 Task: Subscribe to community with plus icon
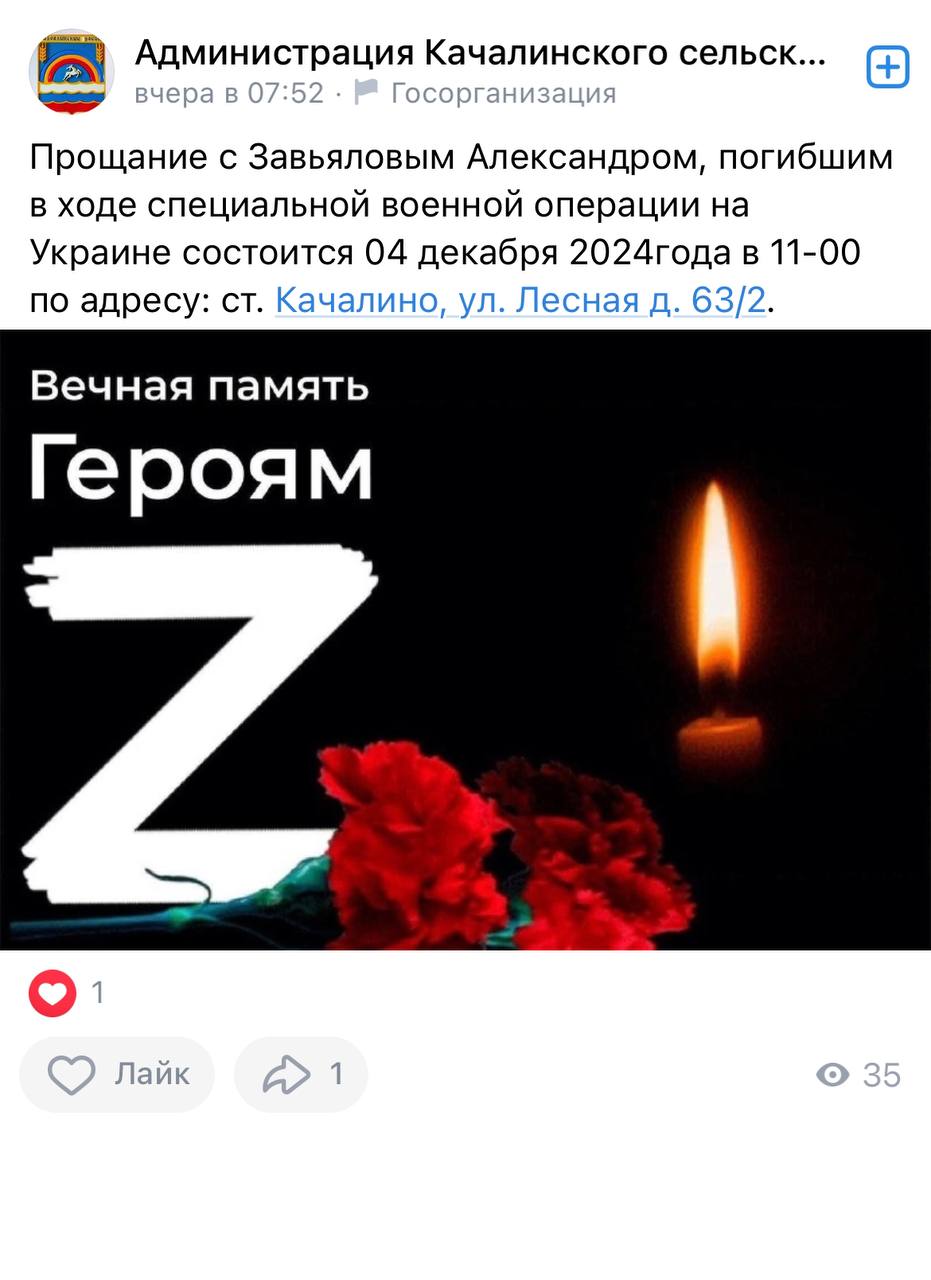887,68
